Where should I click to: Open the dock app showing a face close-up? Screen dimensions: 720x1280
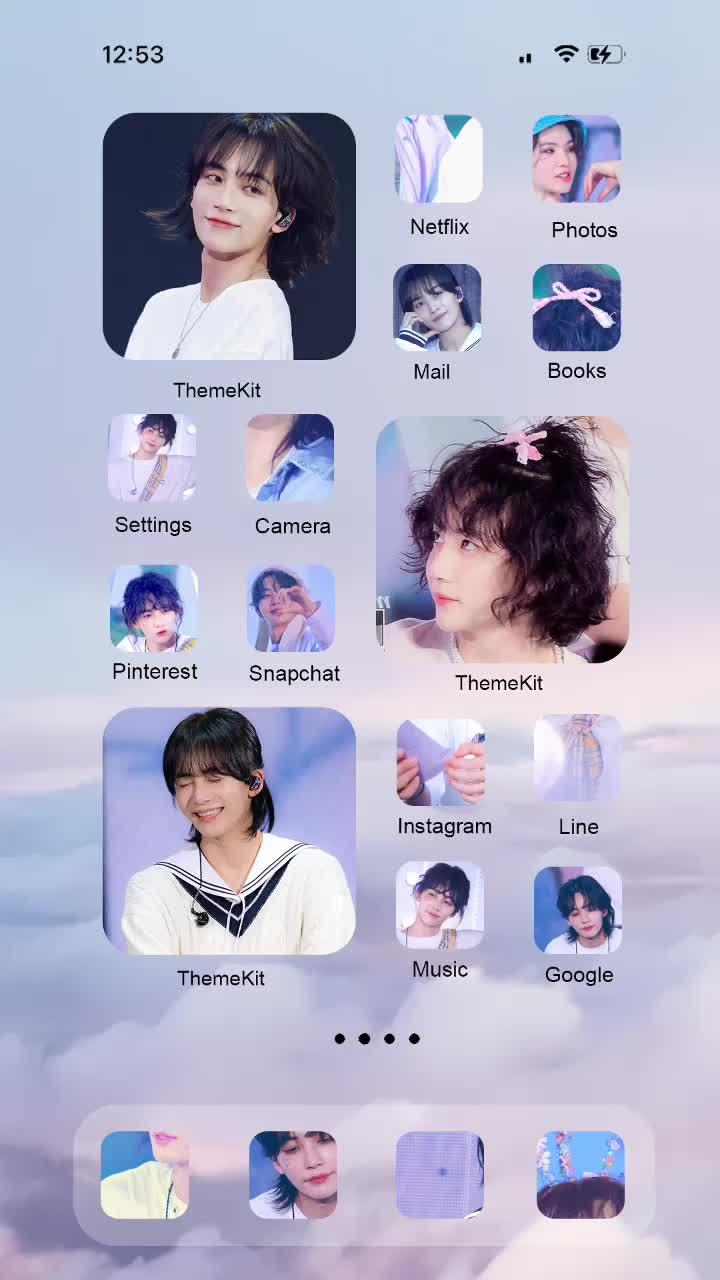[x=293, y=1175]
